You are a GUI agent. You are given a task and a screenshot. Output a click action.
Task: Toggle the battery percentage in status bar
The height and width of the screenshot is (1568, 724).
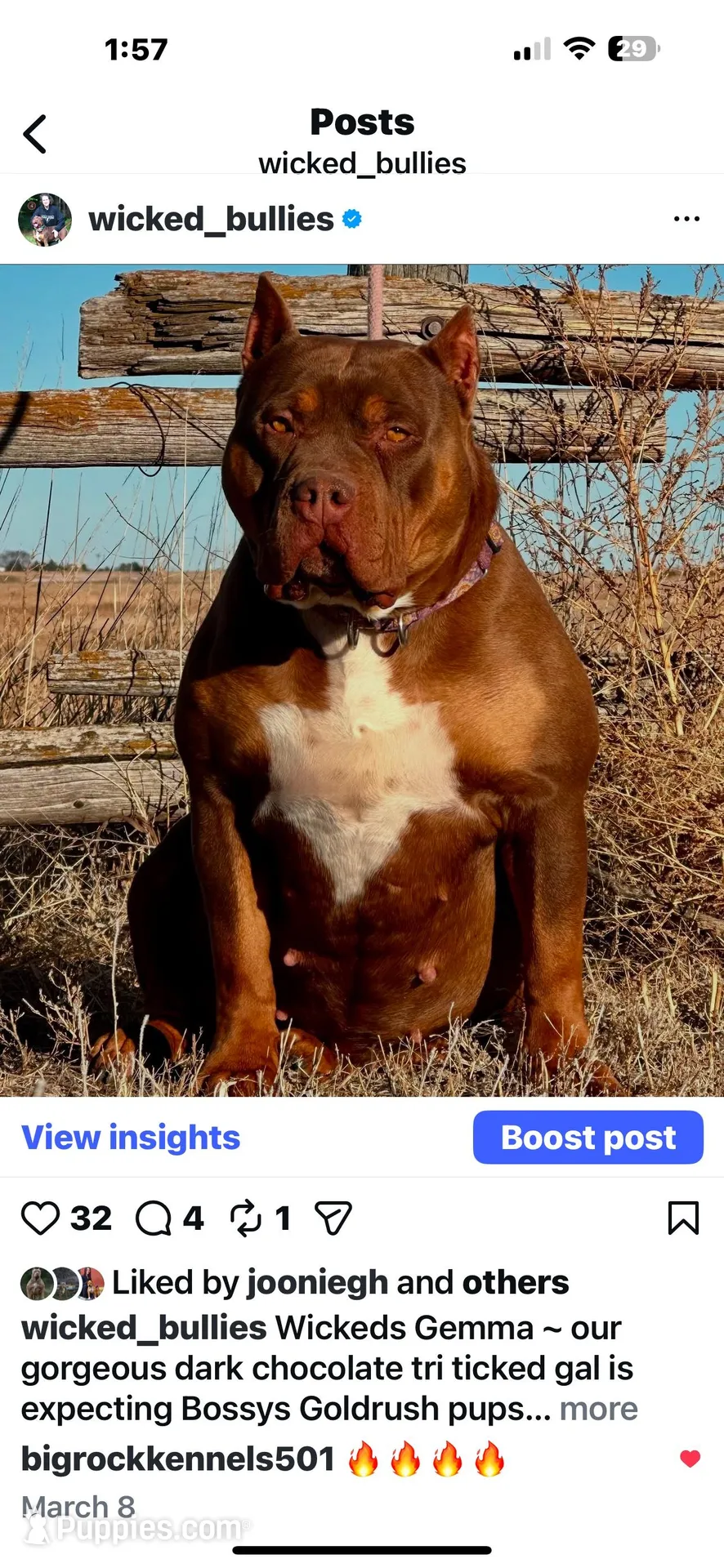[632, 47]
